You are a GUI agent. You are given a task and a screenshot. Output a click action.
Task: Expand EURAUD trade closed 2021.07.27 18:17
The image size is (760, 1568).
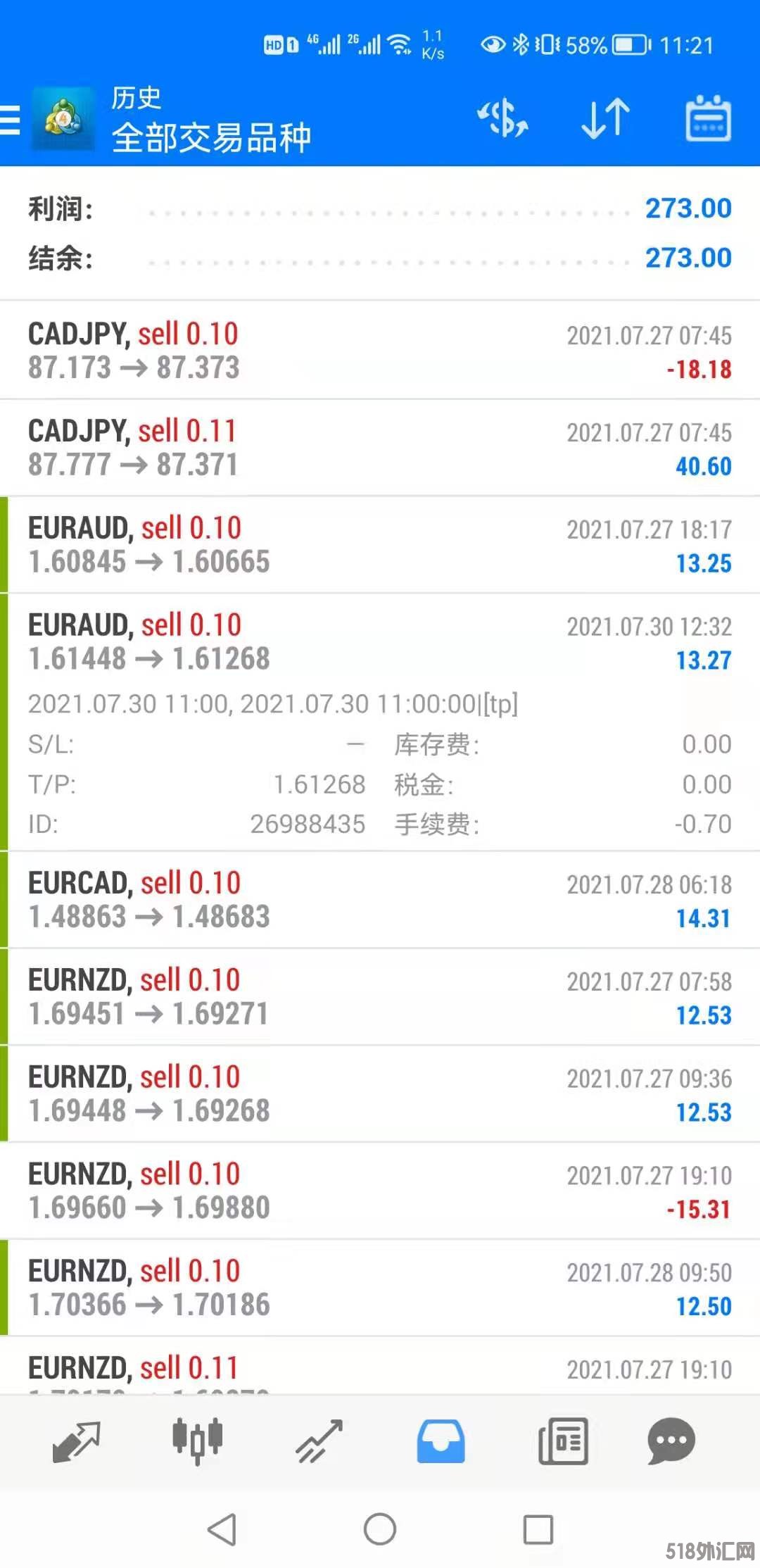380,544
